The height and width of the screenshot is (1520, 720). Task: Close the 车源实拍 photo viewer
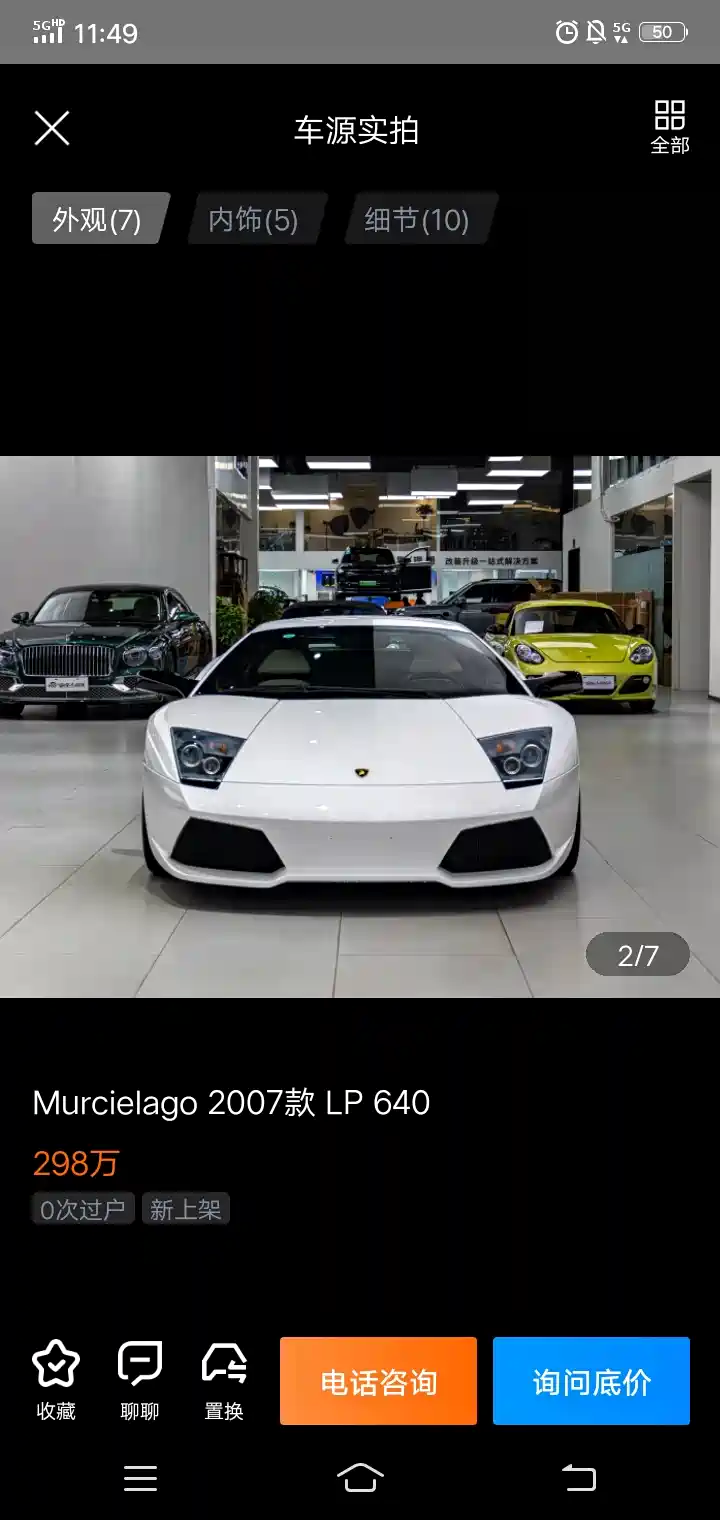coord(52,128)
